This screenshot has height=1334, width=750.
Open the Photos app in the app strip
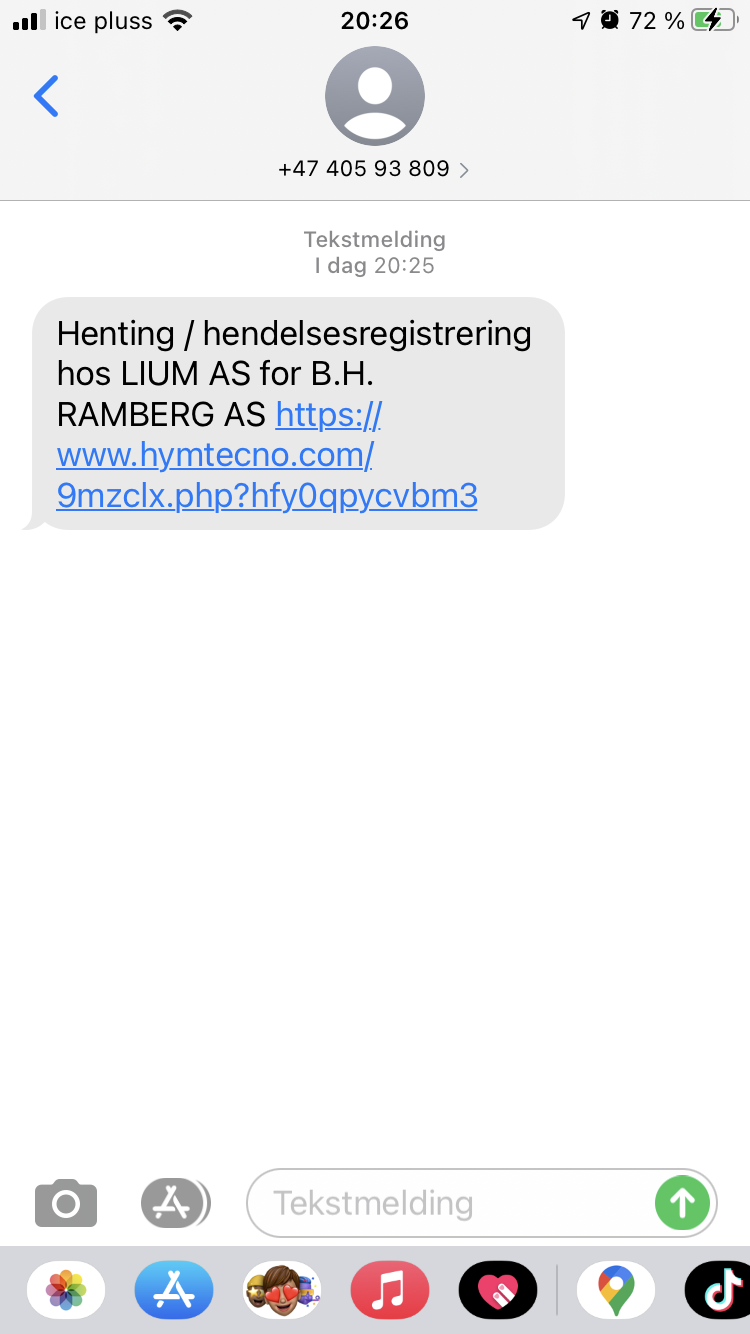tap(66, 1290)
